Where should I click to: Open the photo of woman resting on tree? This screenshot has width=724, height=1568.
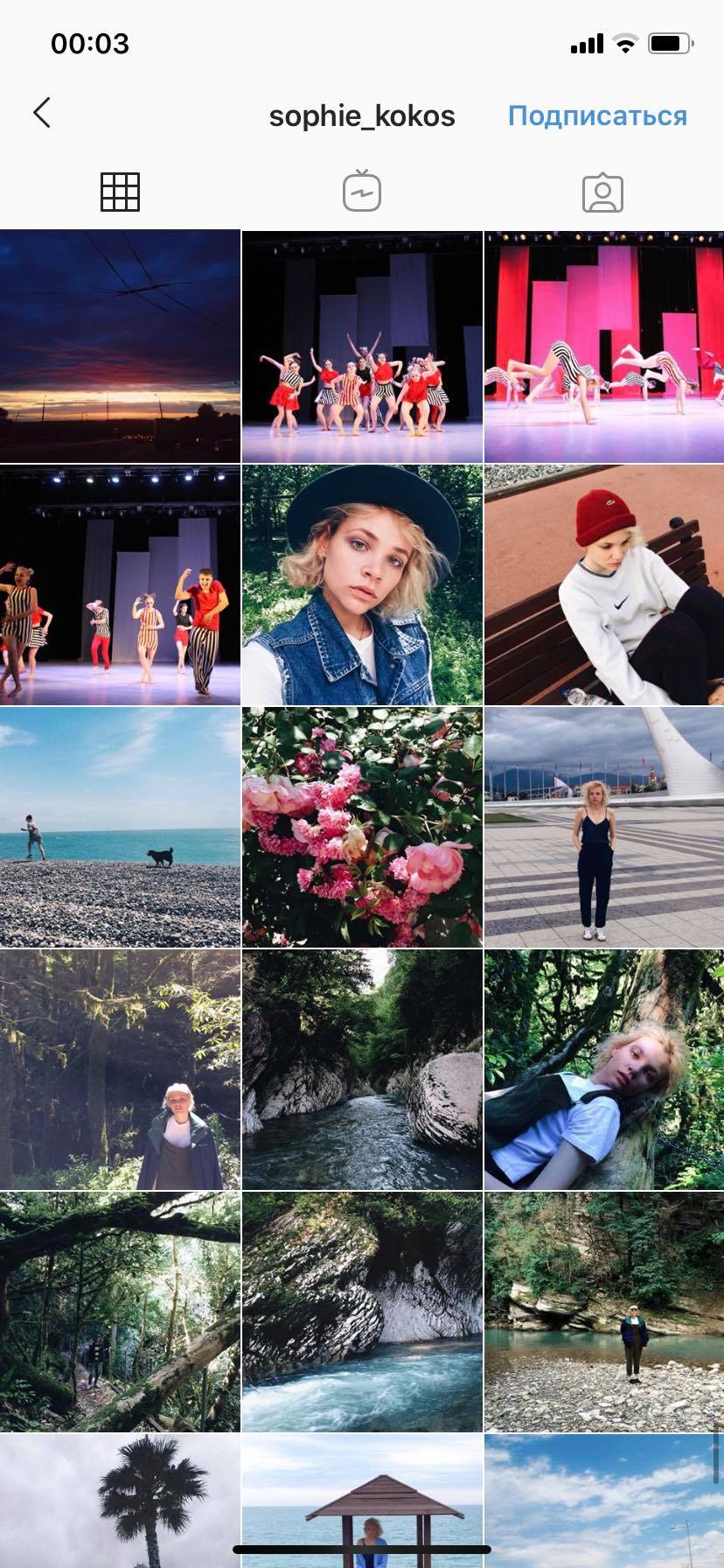coord(604,1070)
